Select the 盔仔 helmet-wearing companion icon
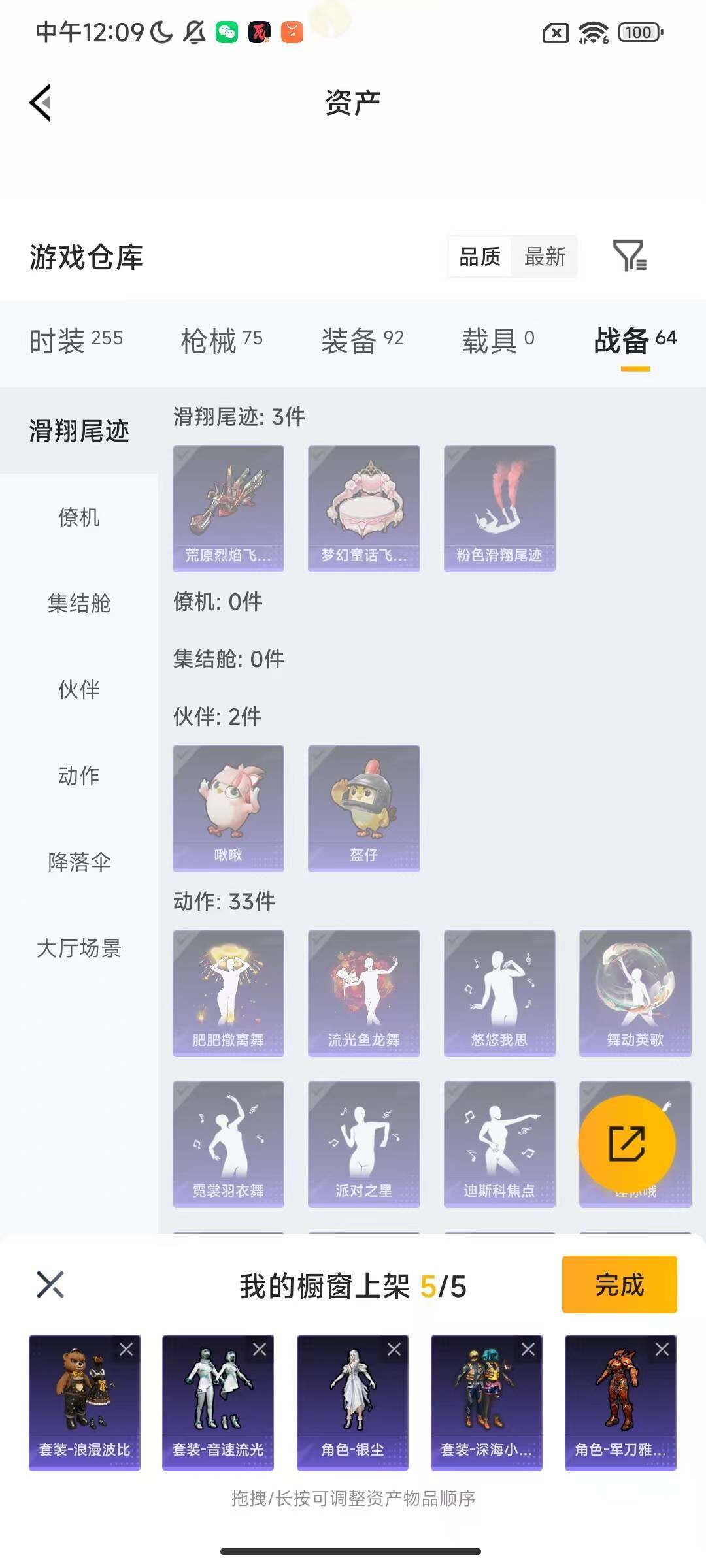Image resolution: width=706 pixels, height=1568 pixels. click(x=363, y=807)
